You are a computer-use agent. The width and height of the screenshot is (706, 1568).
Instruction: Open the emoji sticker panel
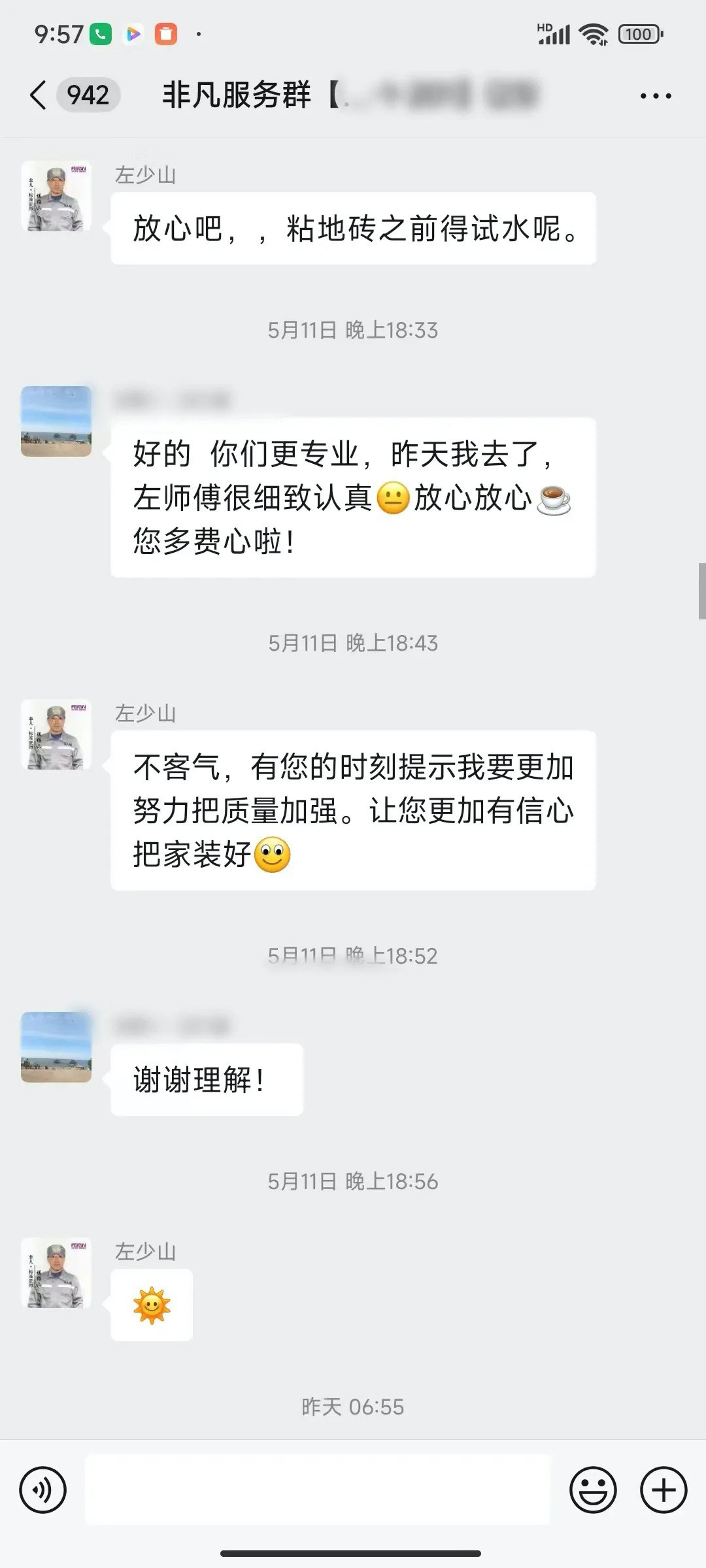pyautogui.click(x=593, y=1490)
